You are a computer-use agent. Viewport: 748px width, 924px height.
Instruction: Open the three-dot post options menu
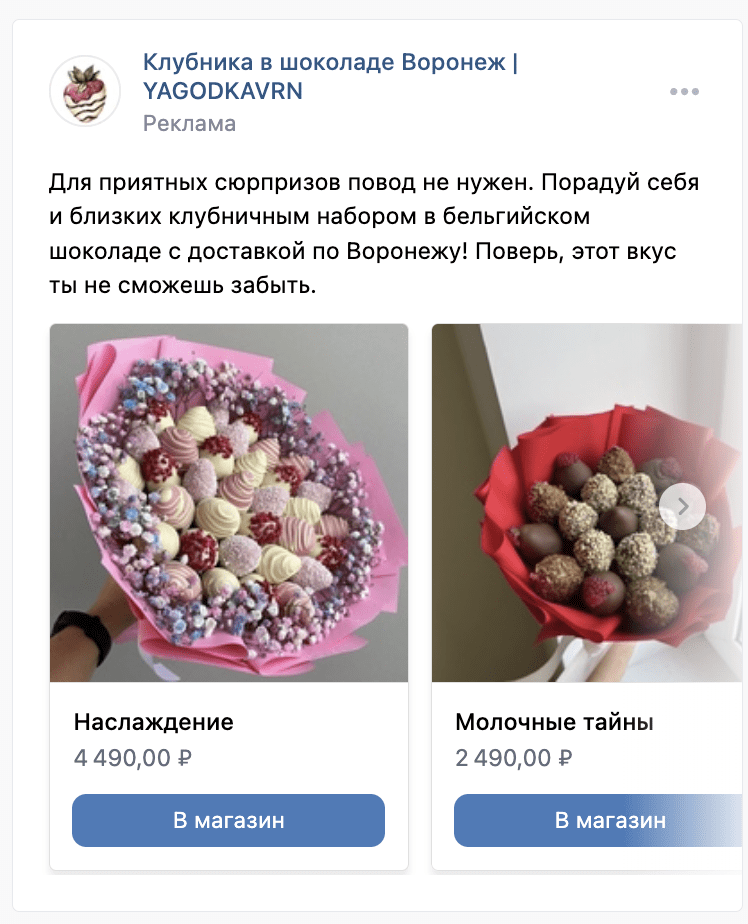click(x=684, y=92)
